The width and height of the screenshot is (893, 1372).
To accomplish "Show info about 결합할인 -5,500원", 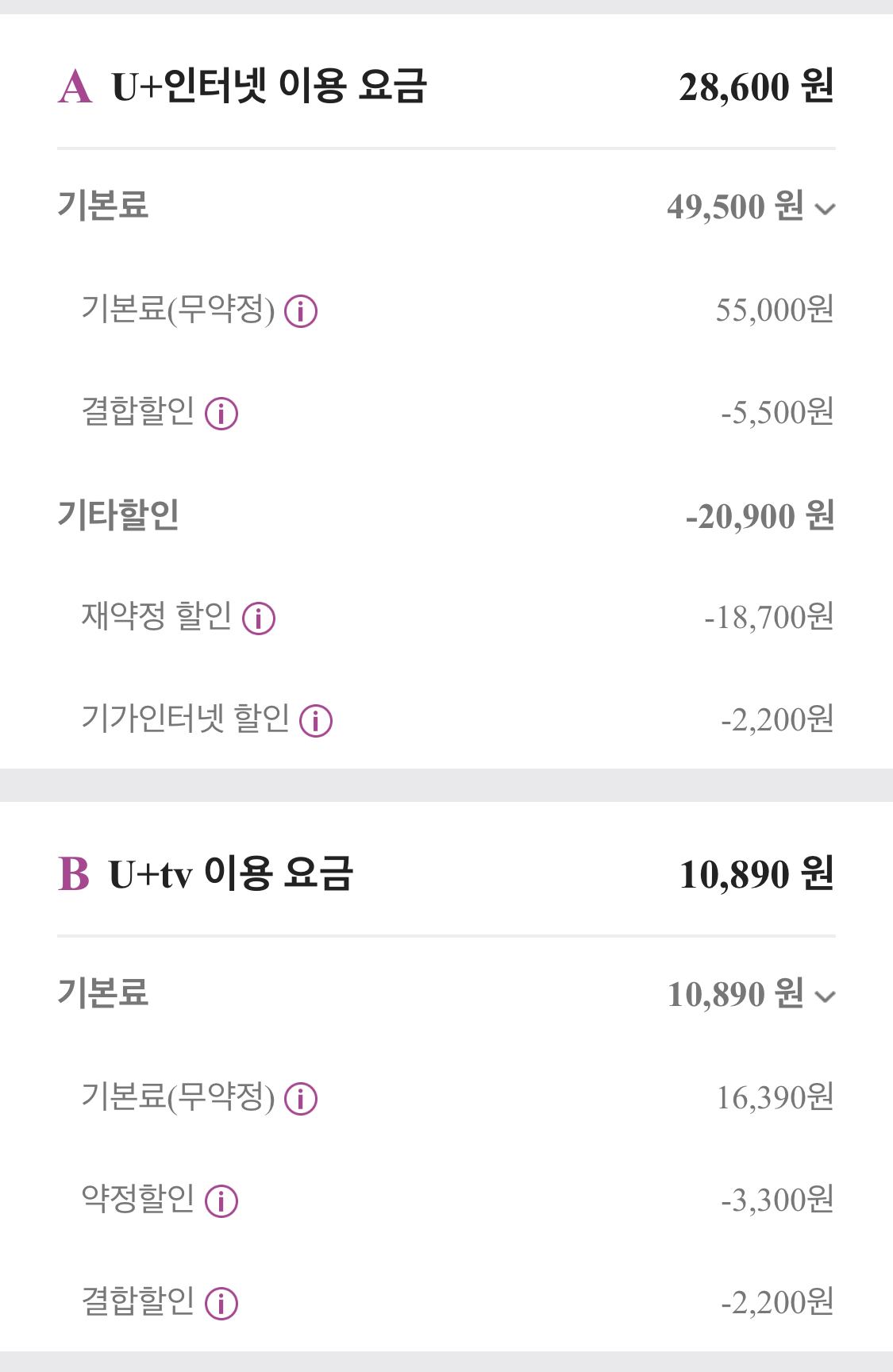I will point(221,414).
